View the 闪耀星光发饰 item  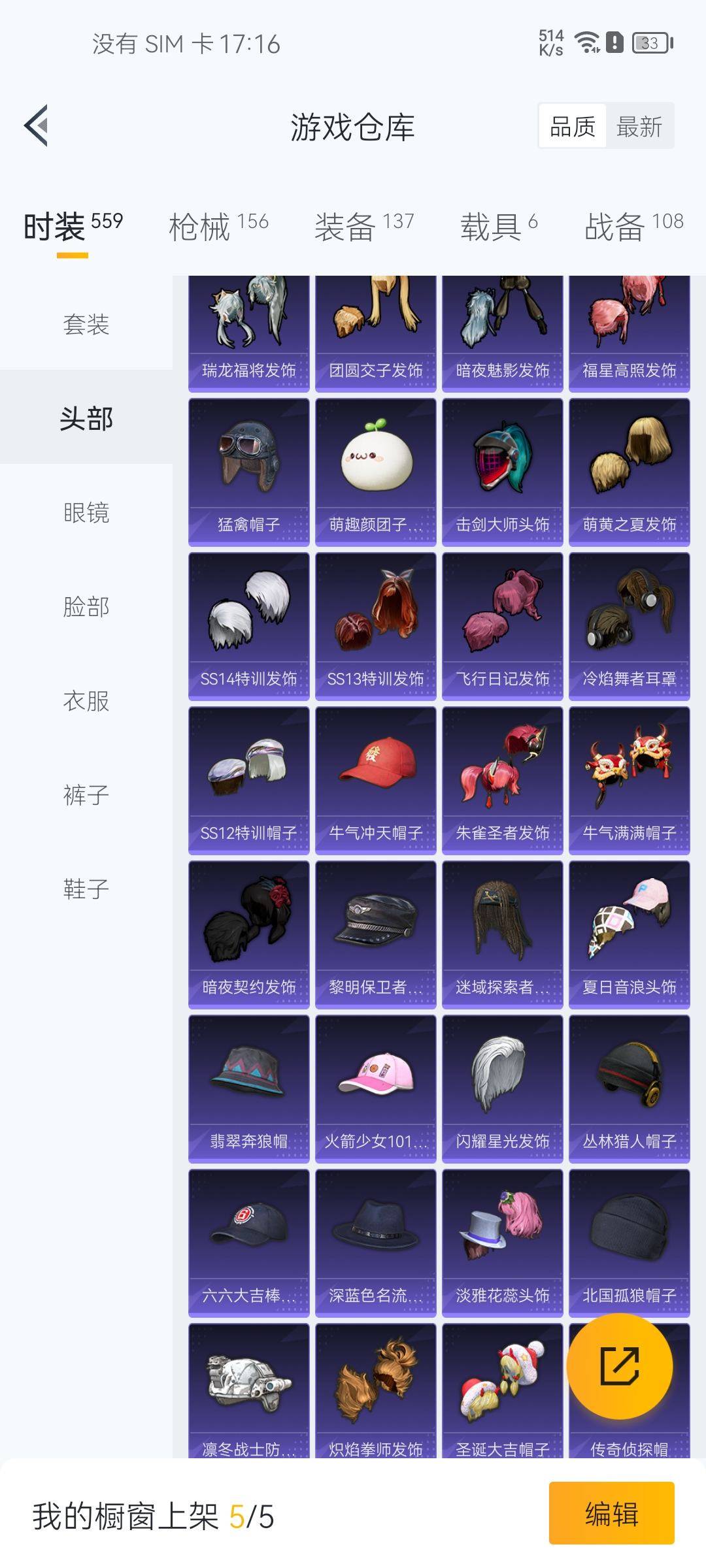(502, 1088)
